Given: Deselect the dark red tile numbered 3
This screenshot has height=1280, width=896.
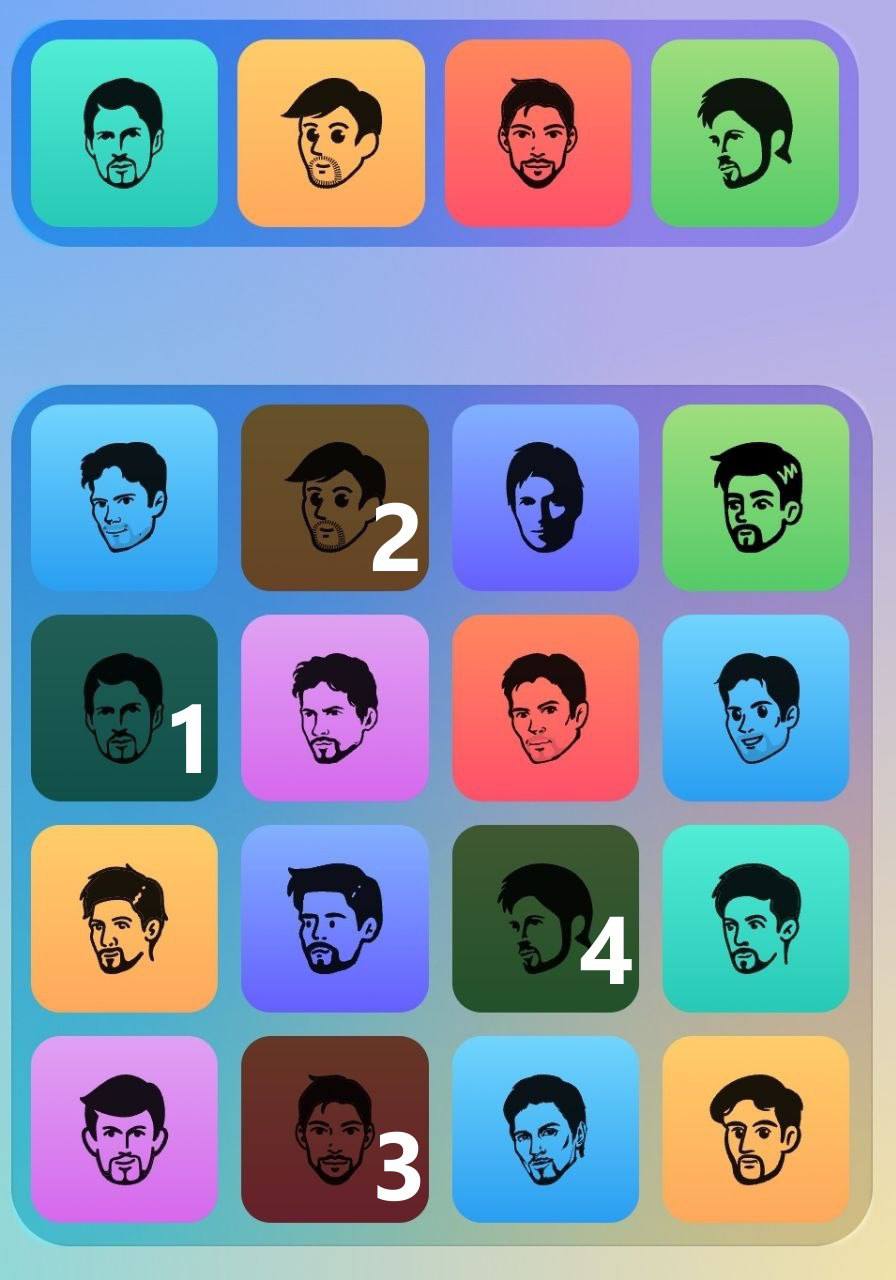Looking at the screenshot, I should (x=335, y=1129).
